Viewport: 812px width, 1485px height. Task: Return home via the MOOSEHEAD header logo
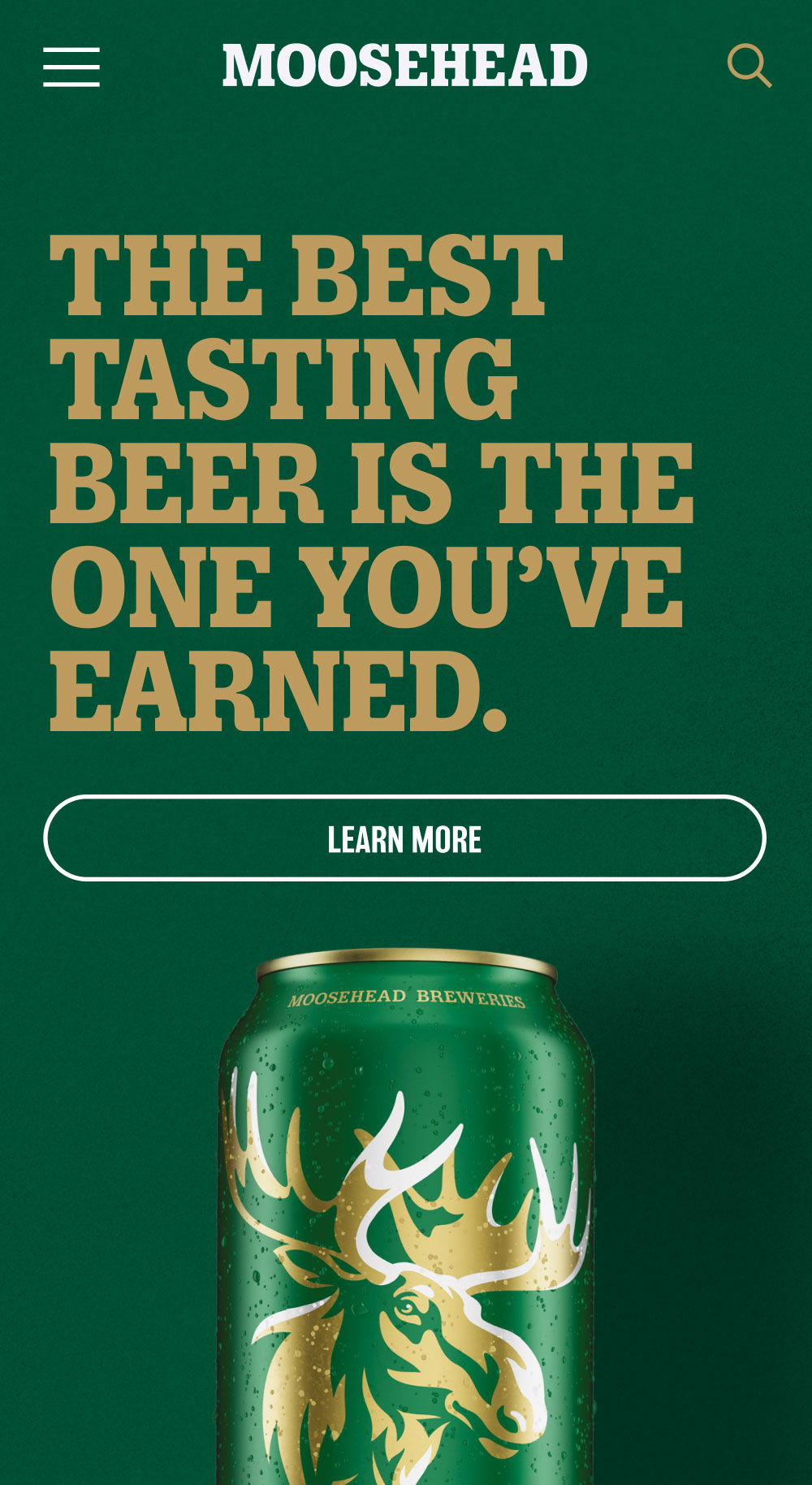click(405, 67)
